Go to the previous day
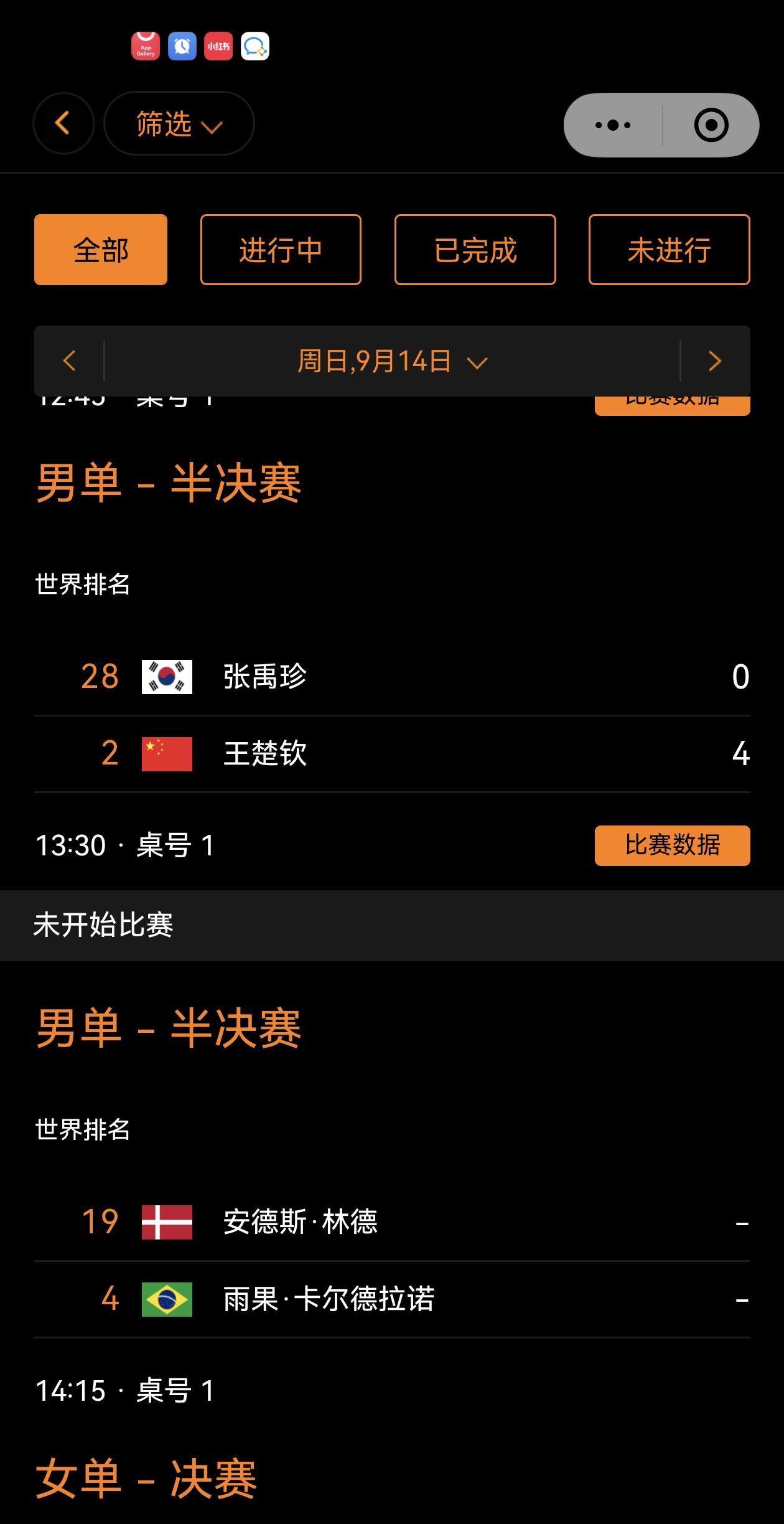This screenshot has height=1524, width=784. coord(69,360)
